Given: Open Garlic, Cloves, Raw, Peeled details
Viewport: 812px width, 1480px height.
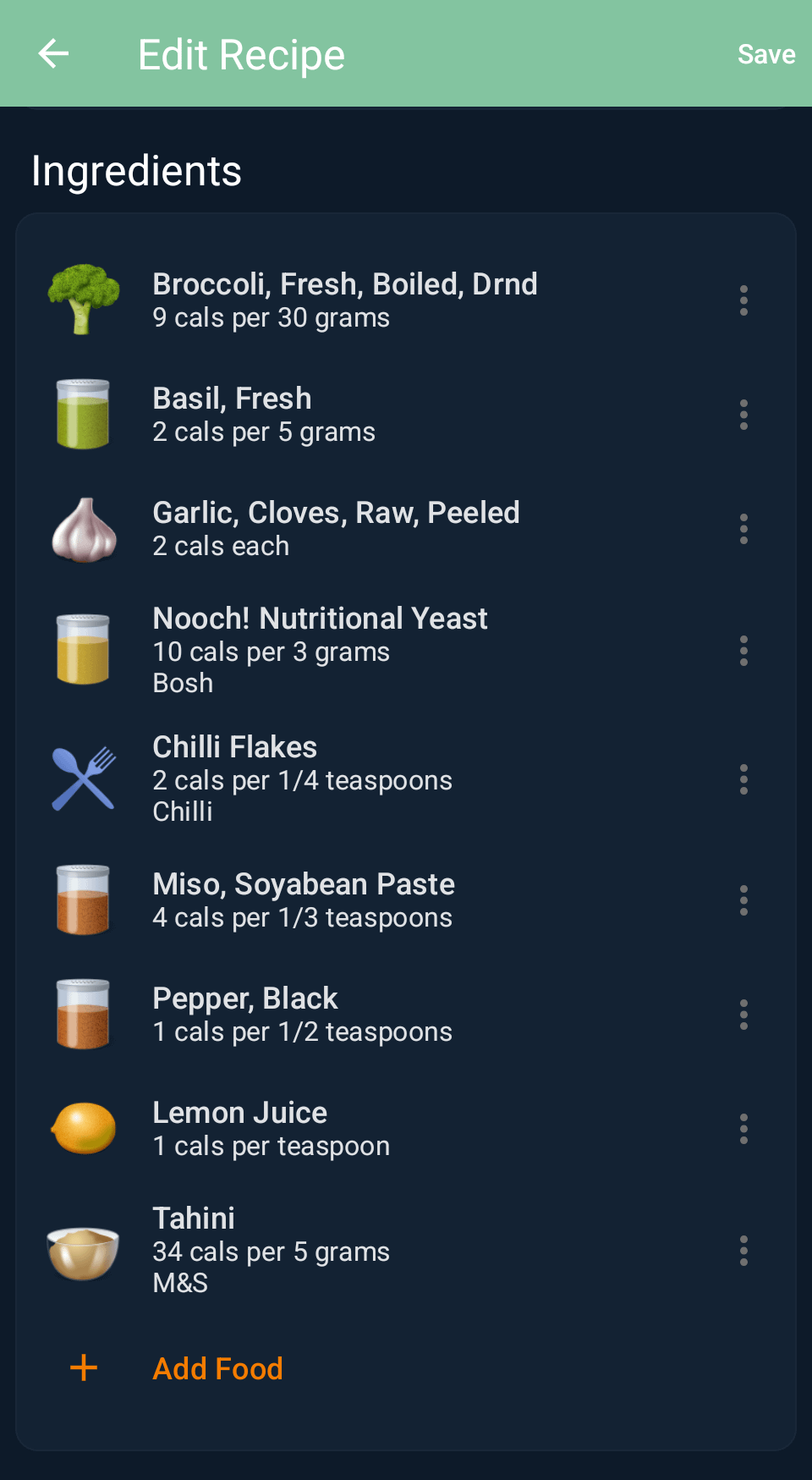Looking at the screenshot, I should (x=336, y=529).
